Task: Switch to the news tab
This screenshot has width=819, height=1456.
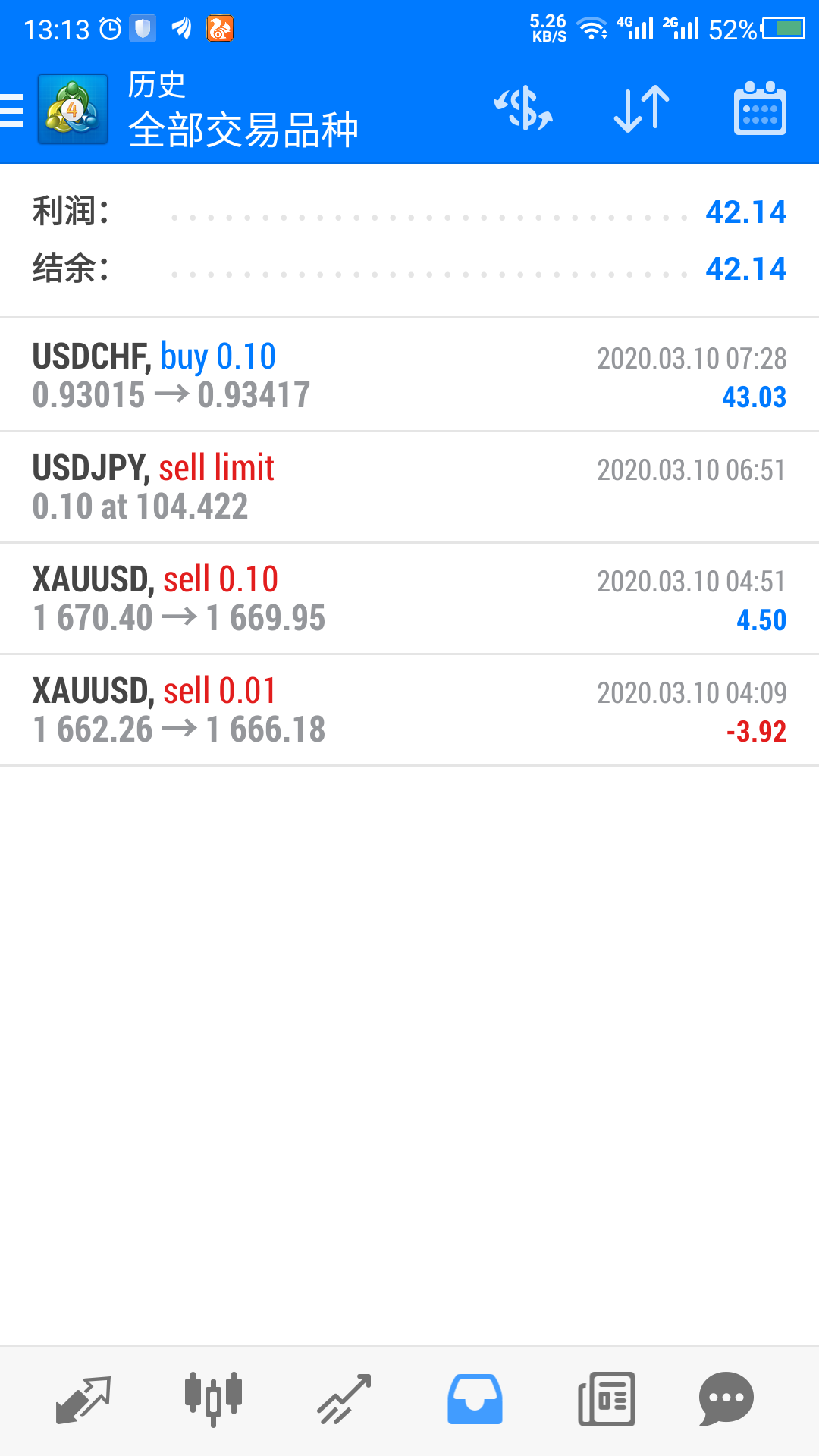Action: [607, 1399]
